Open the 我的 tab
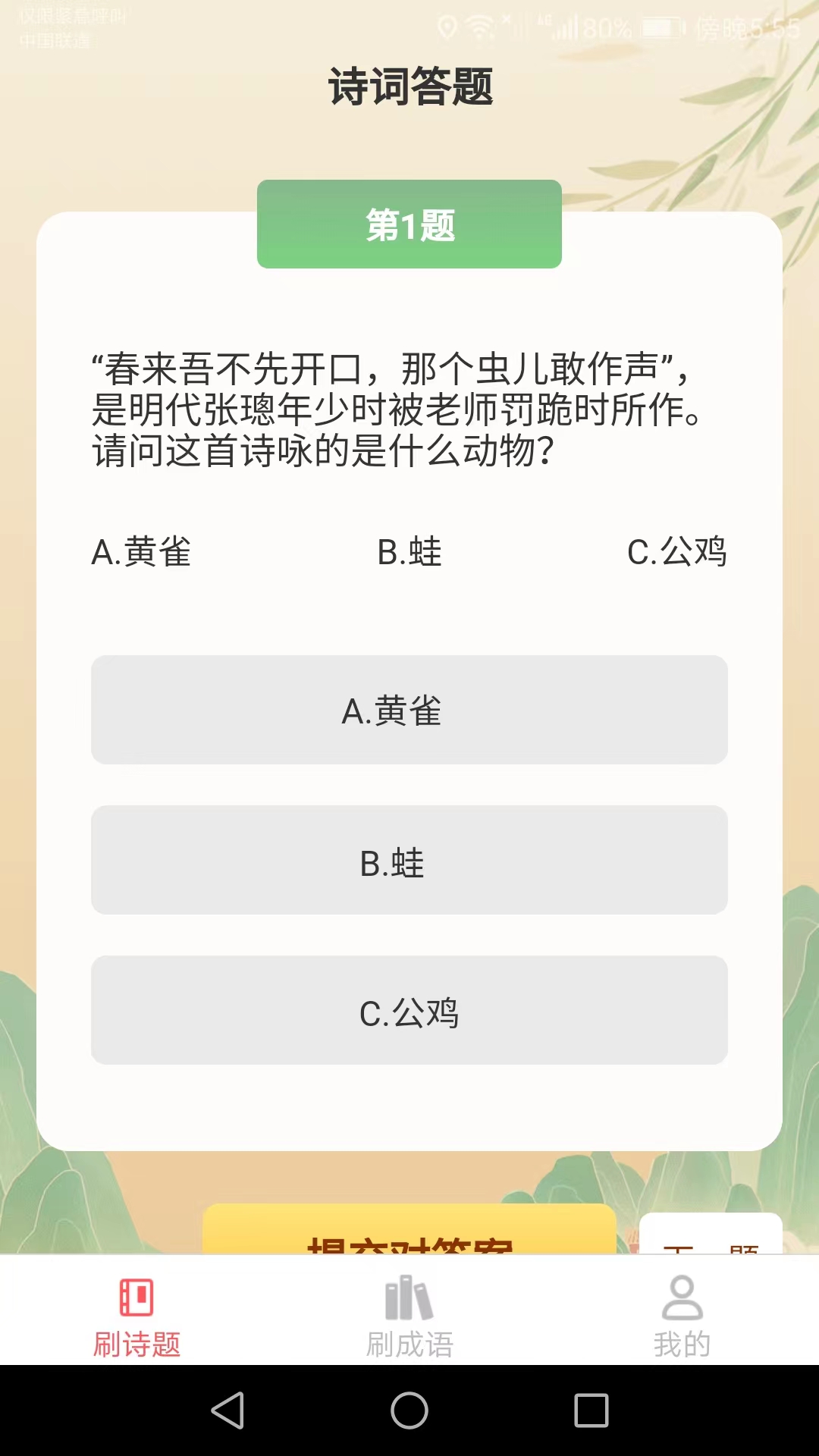The image size is (819, 1456). pyautogui.click(x=682, y=1316)
